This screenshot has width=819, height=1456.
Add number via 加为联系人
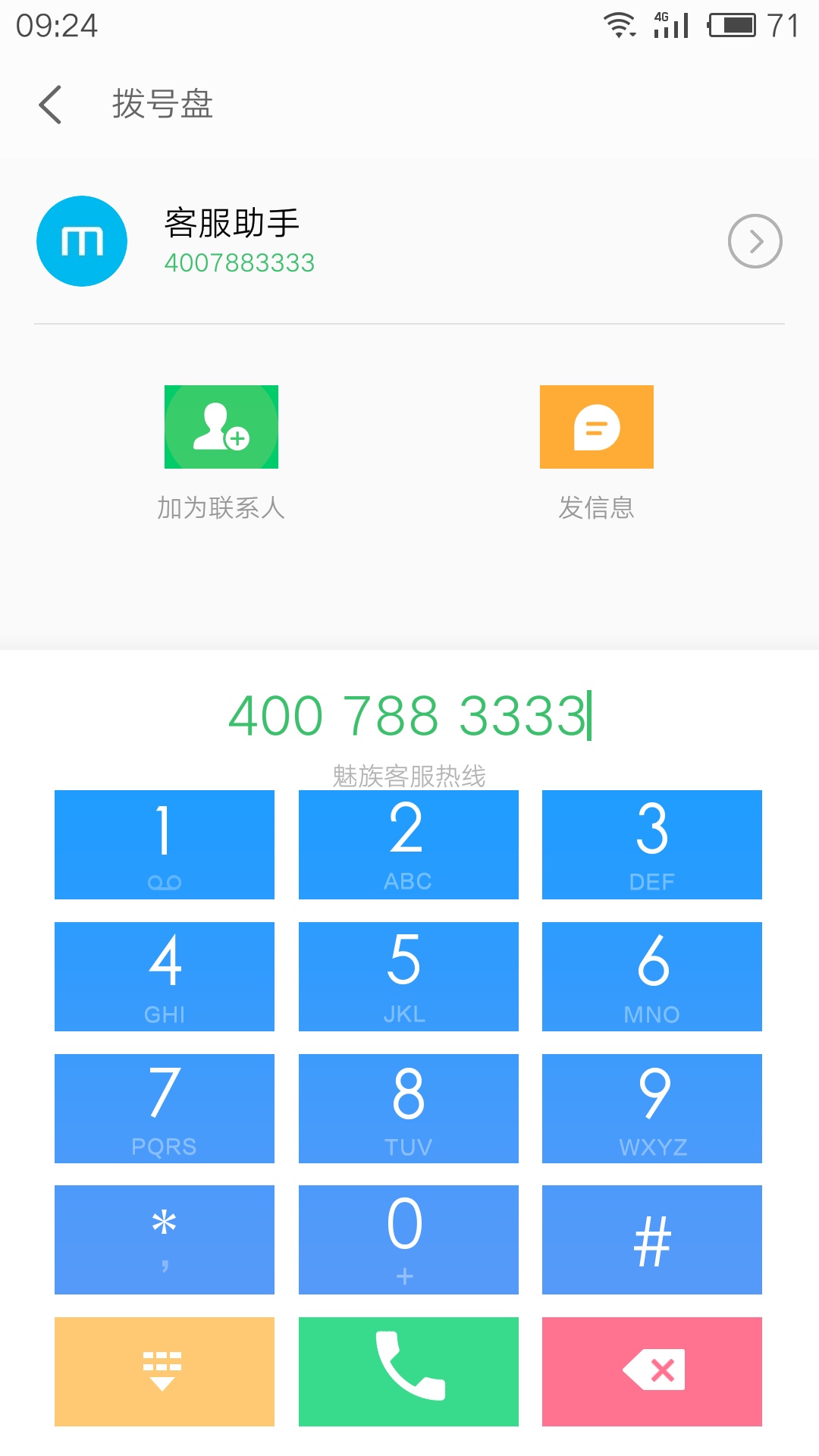221,427
